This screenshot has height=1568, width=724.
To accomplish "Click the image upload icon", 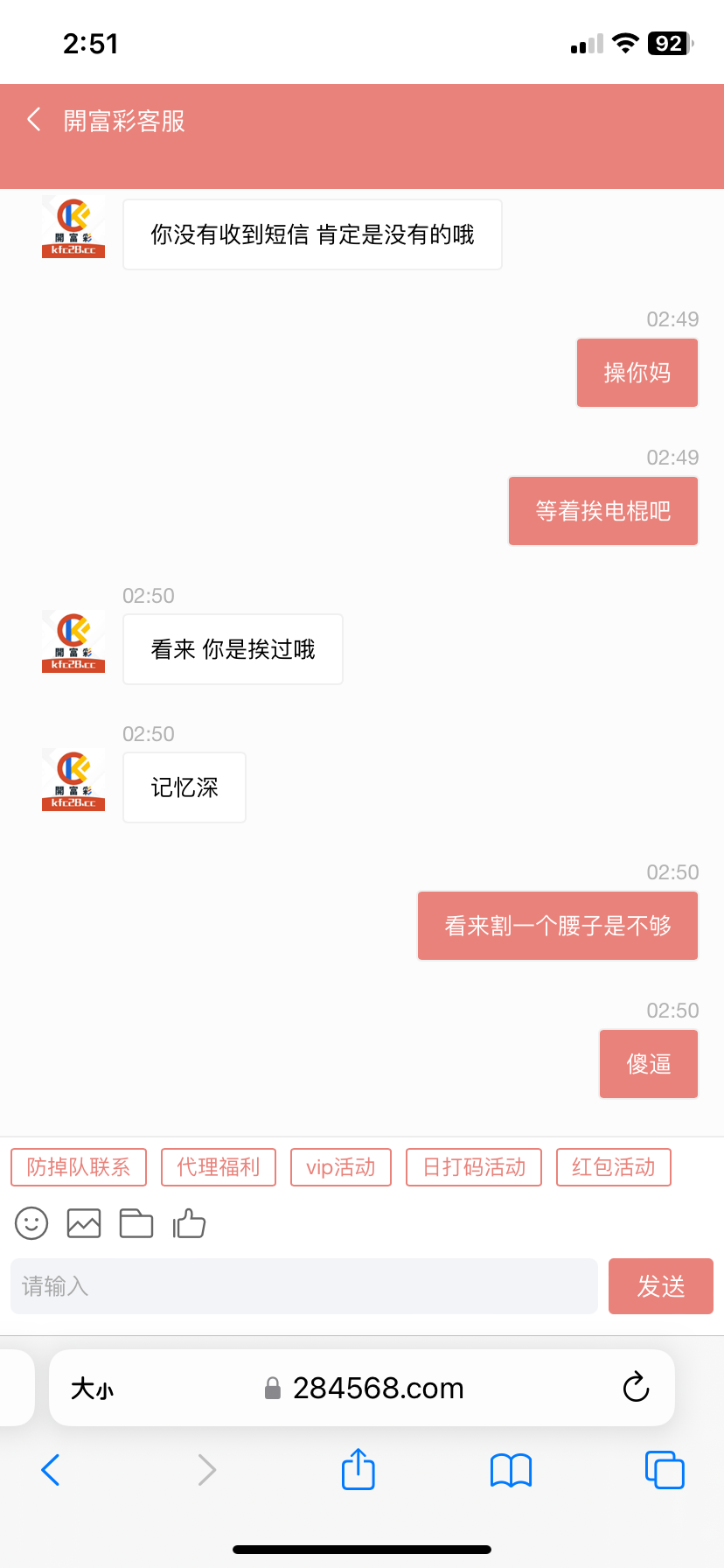I will (x=83, y=1222).
